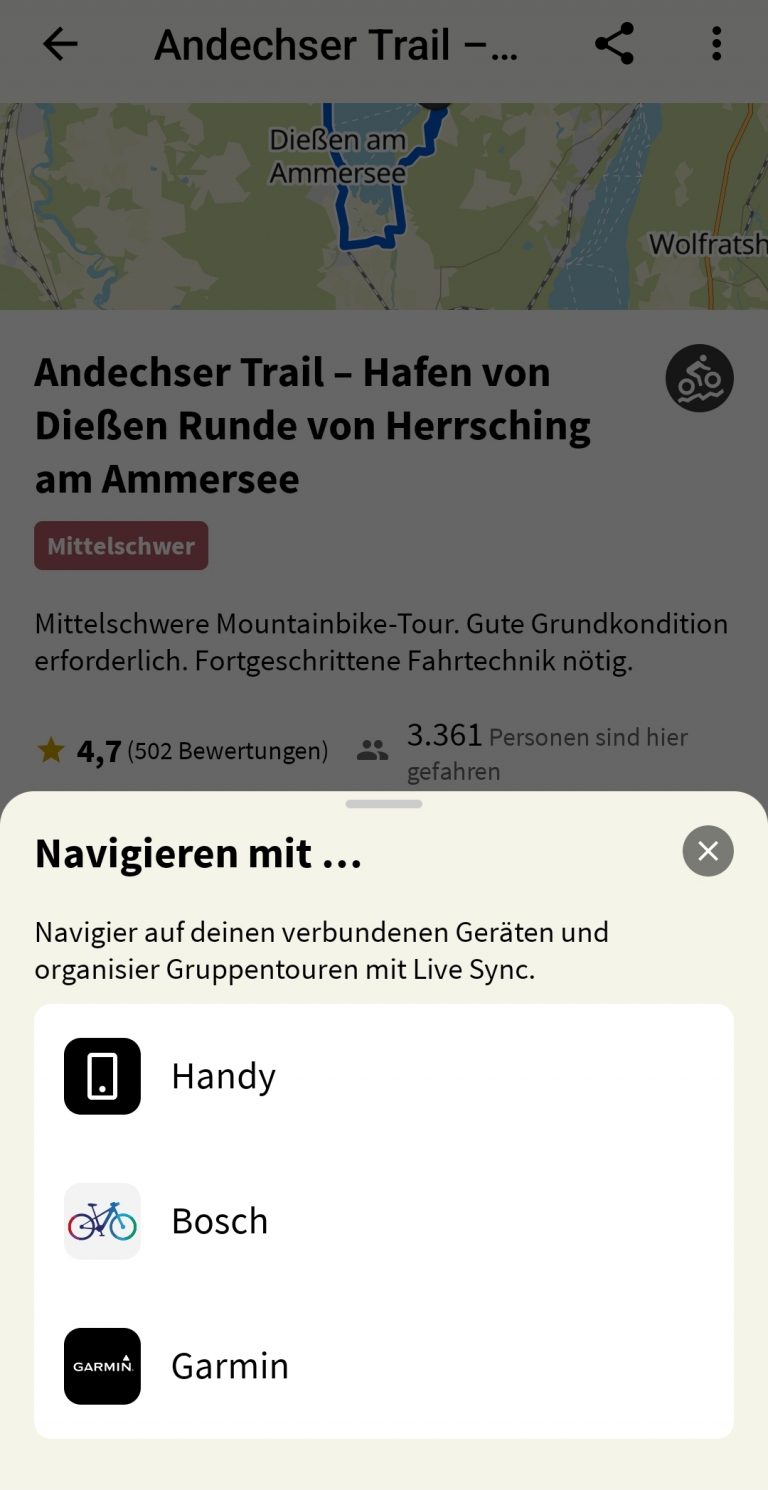Tap the drag handle above the sheet
The width and height of the screenshot is (768, 1490).
coord(383,803)
